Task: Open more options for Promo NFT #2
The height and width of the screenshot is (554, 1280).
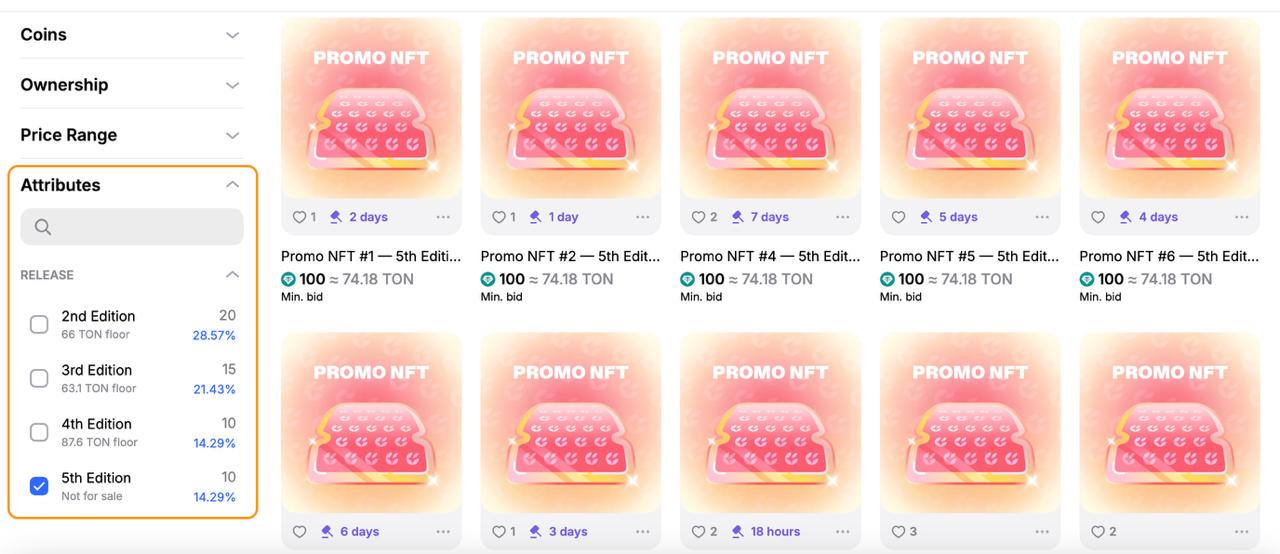Action: tap(643, 217)
